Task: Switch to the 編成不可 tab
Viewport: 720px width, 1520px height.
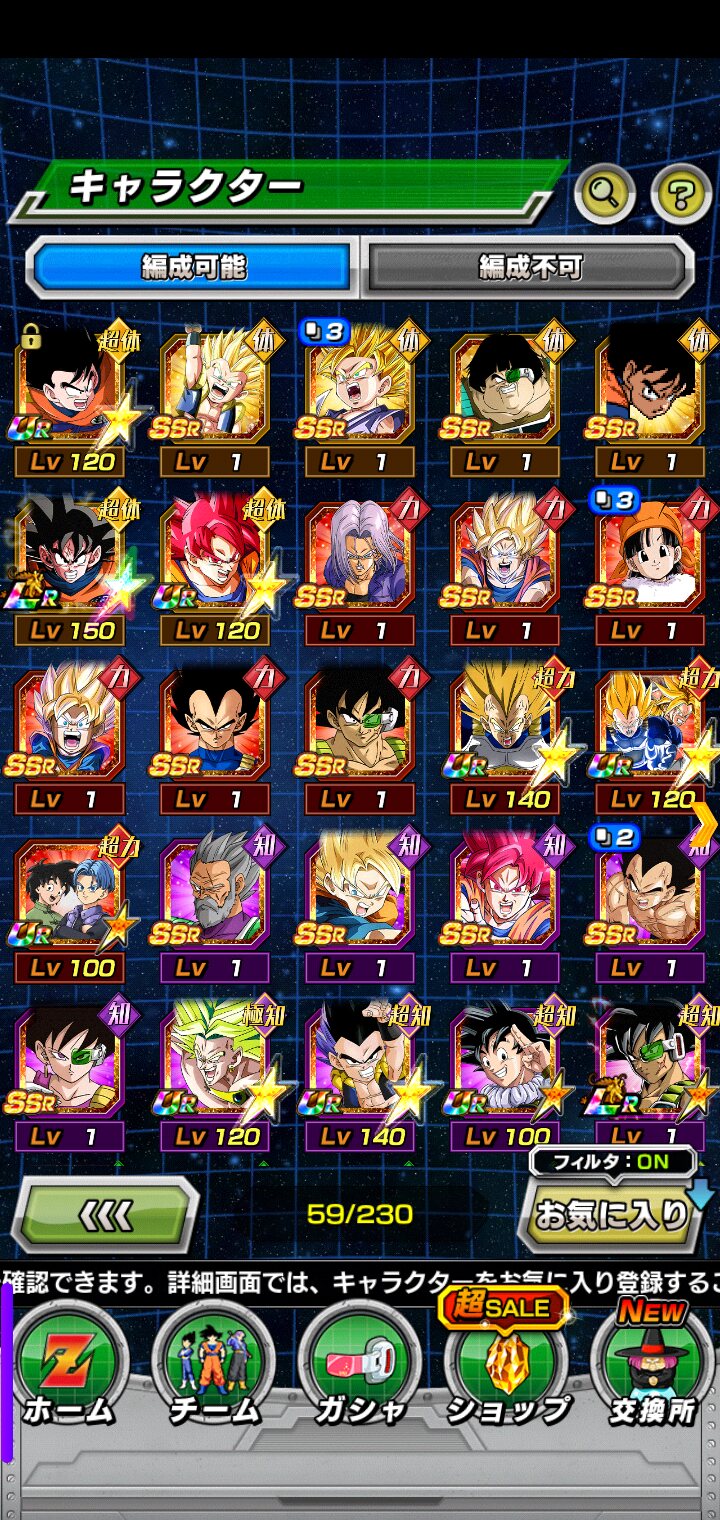Action: coord(530,267)
